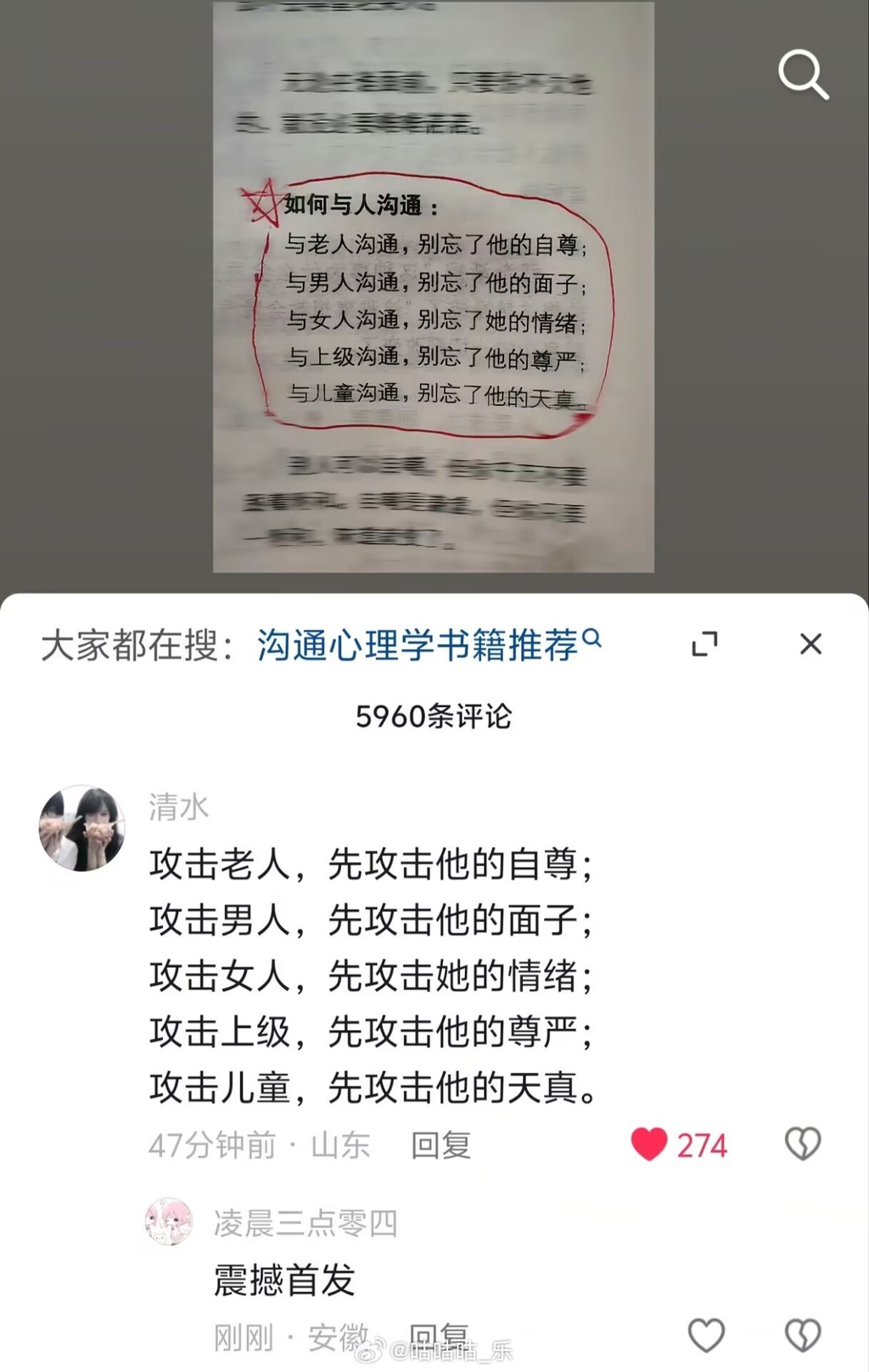Open the search magnifier icon
The height and width of the screenshot is (1372, 869).
(803, 75)
